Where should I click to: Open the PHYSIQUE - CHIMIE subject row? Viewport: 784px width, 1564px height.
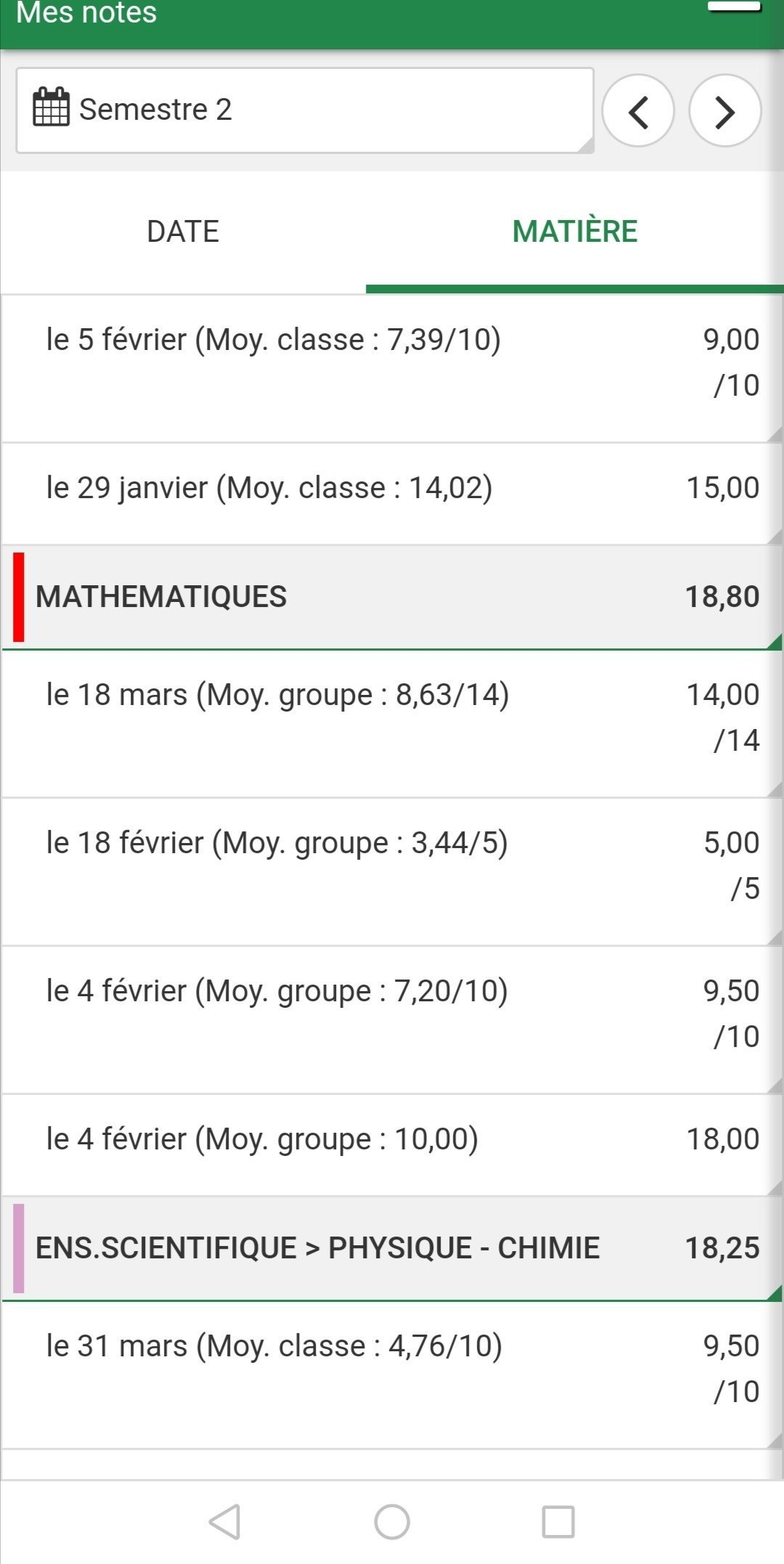392,1249
